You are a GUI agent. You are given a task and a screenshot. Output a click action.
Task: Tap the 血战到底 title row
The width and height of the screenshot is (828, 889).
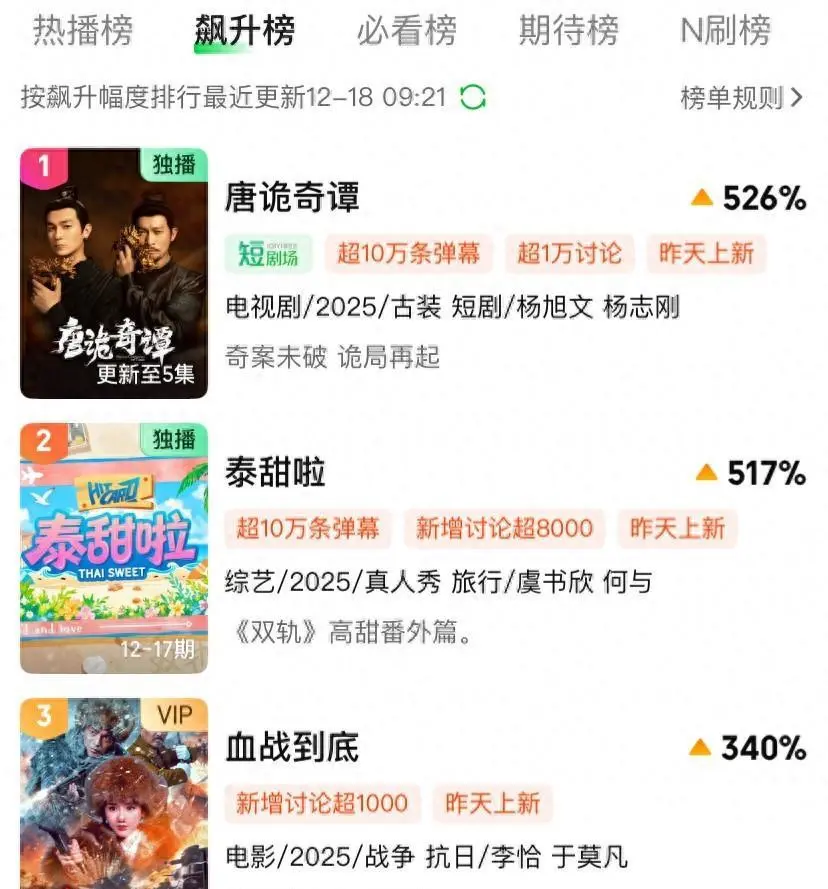pyautogui.click(x=292, y=747)
